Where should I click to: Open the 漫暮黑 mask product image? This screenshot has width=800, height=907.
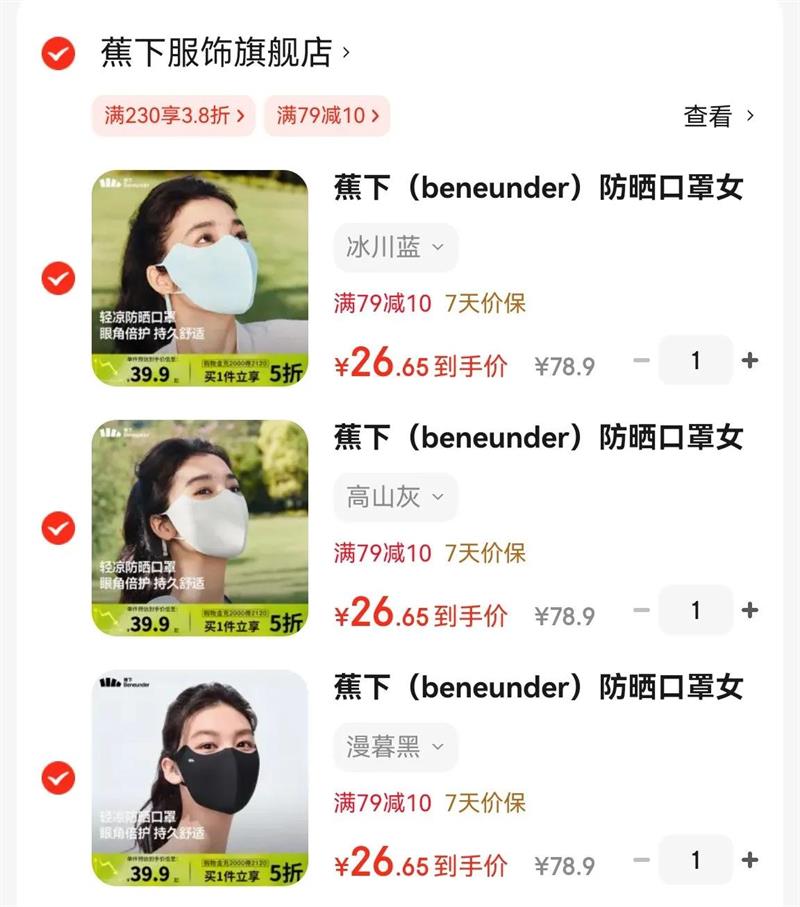click(x=200, y=777)
